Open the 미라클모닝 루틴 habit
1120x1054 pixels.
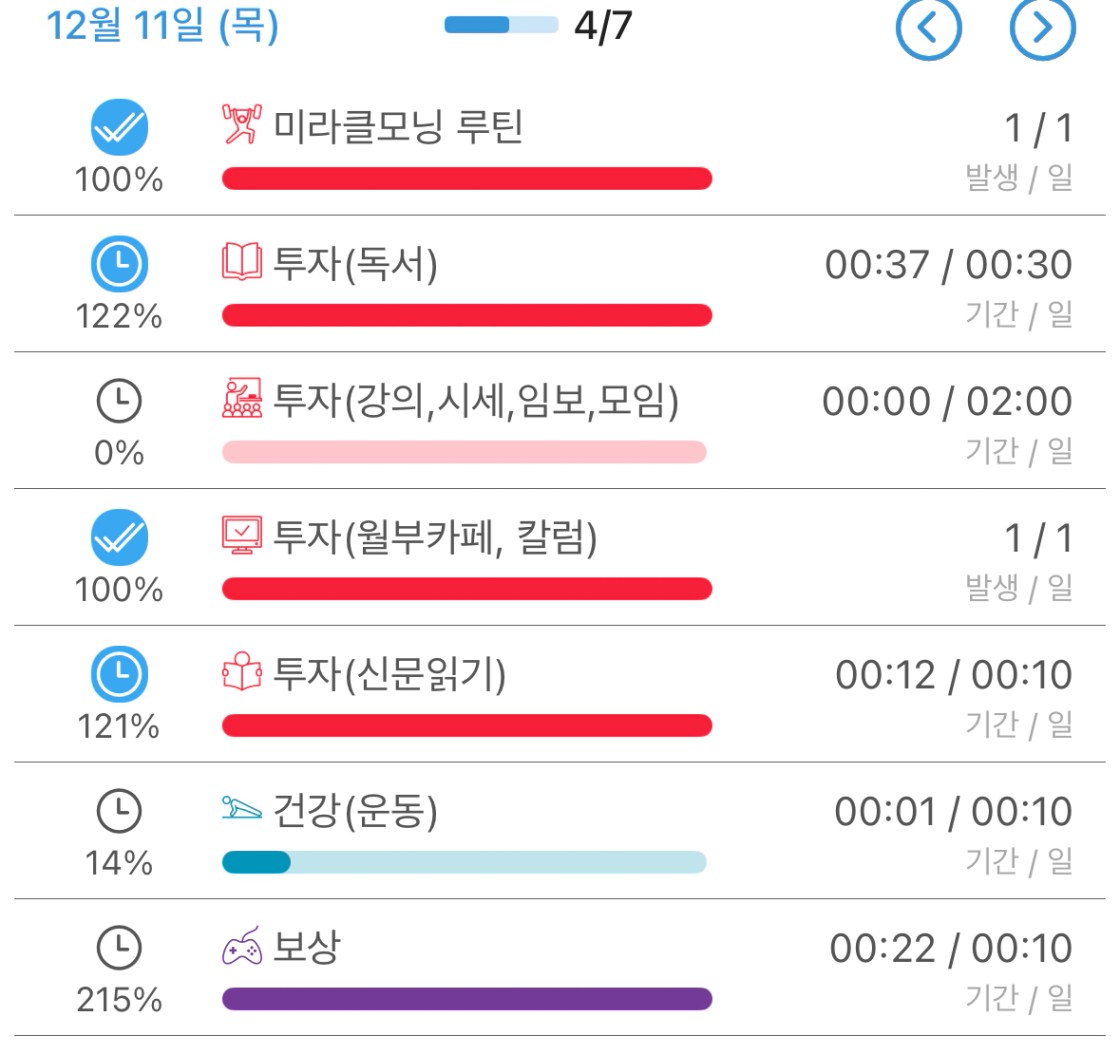tap(398, 127)
